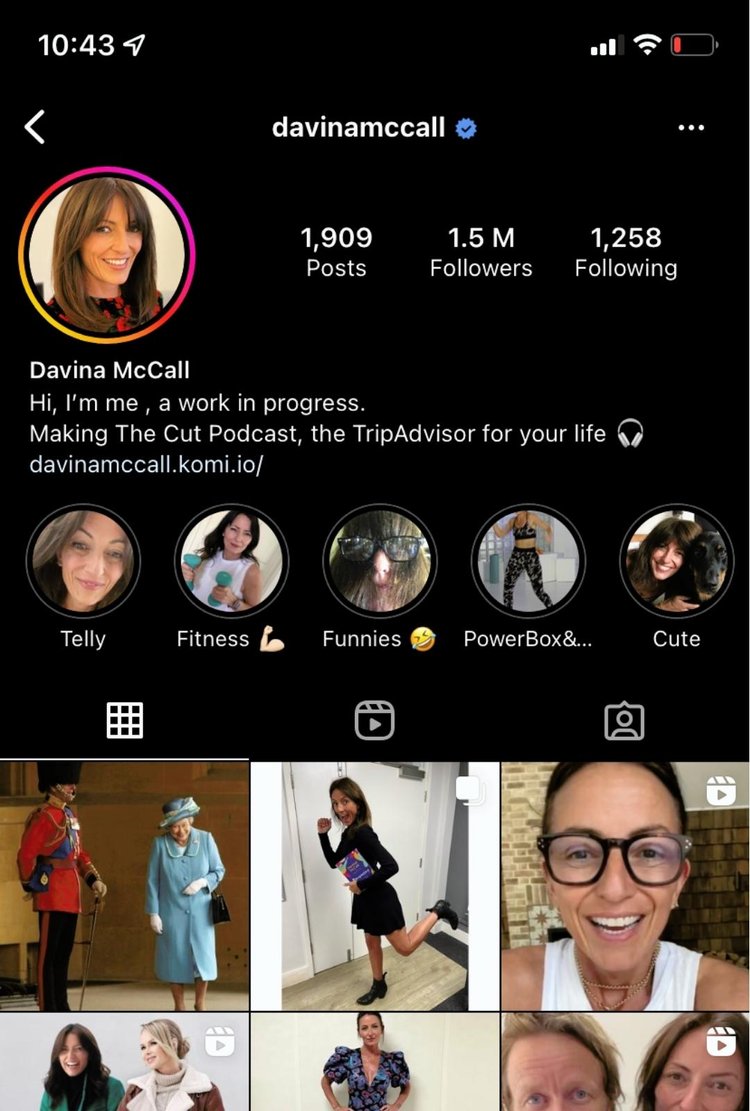Go back with the top-left arrow
The width and height of the screenshot is (750, 1111).
35,127
